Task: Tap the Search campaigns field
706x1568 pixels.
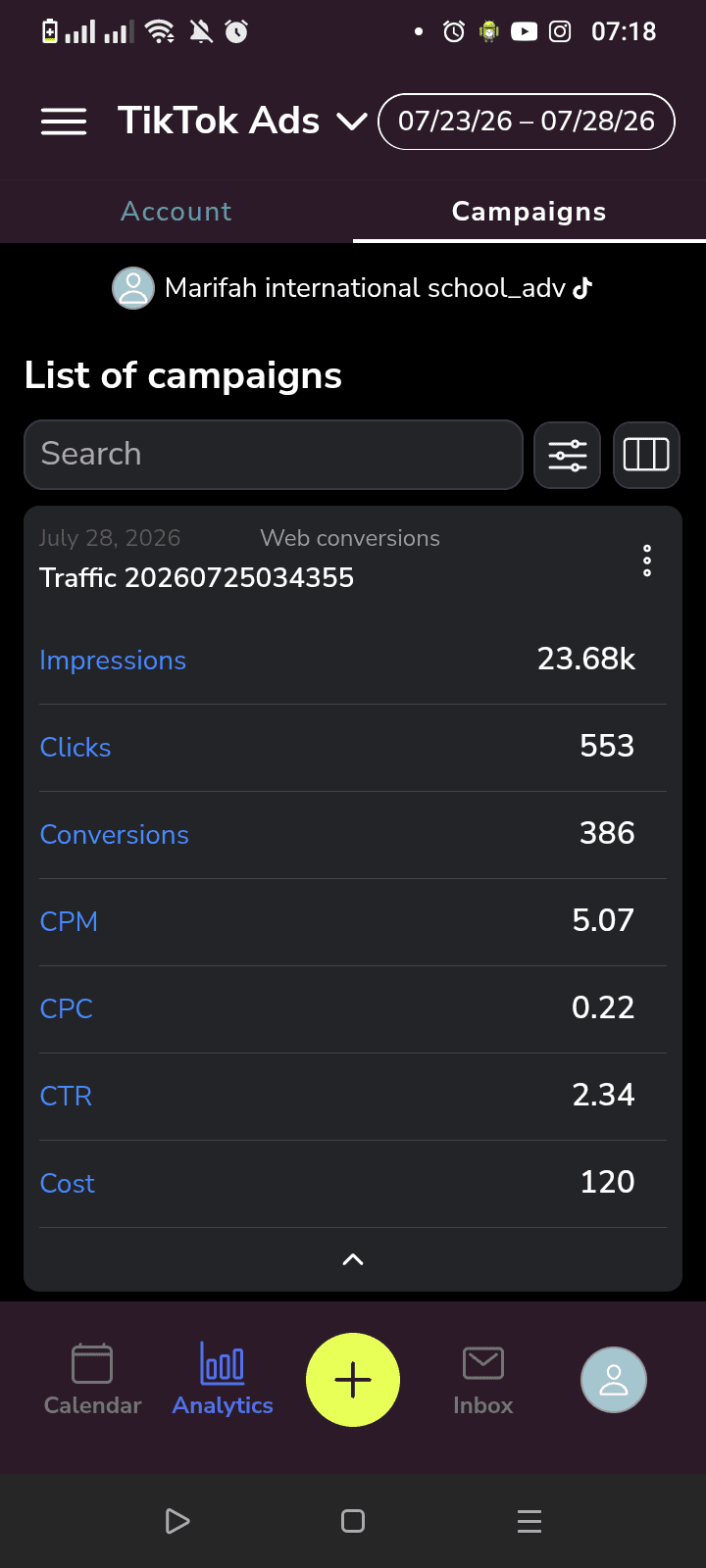Action: (274, 455)
